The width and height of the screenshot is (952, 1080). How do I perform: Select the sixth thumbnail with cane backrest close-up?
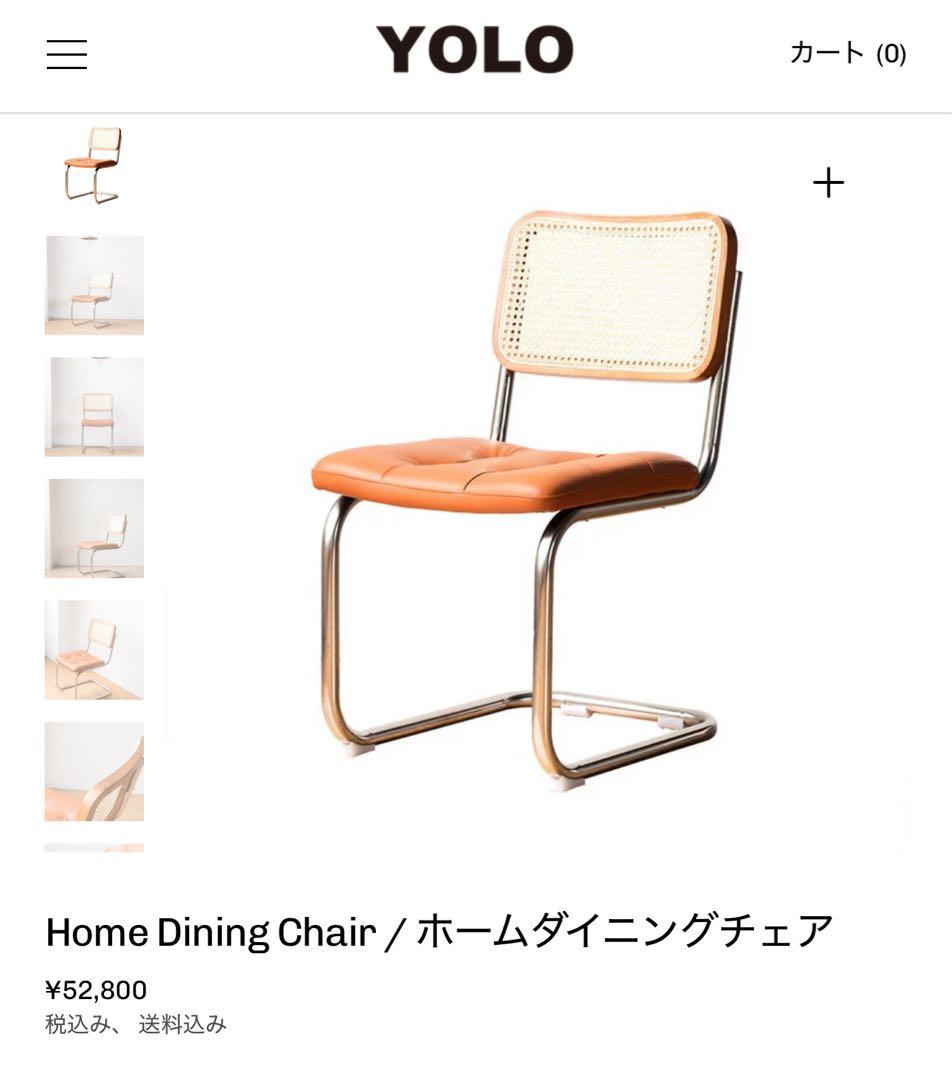click(94, 771)
